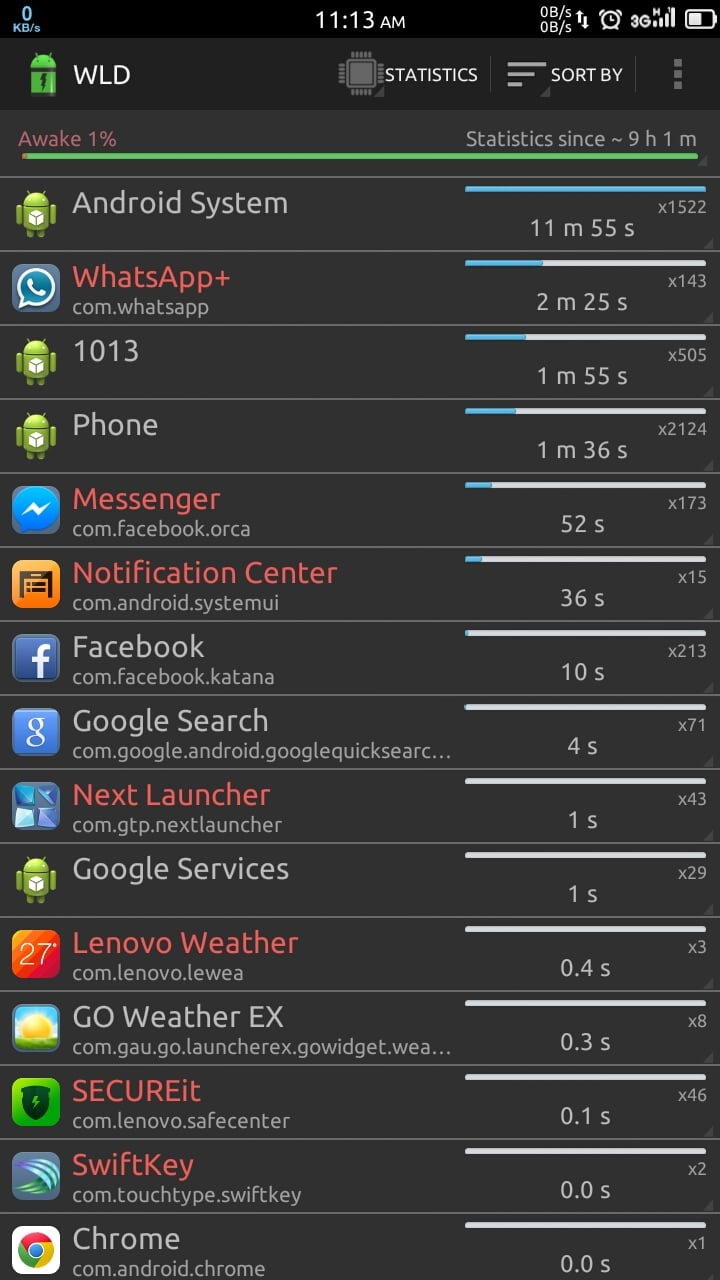720x1280 pixels.
Task: Tap the Next Launcher app icon
Action: pos(35,805)
